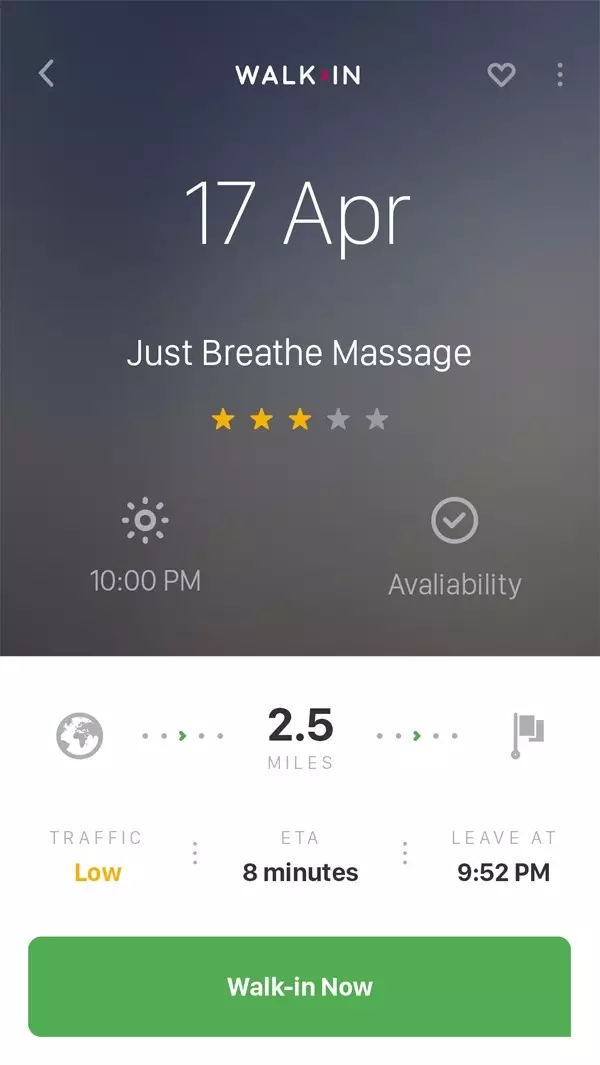Tap the green Walk-in Now button
Viewport: 600px width, 1065px height.
coord(299,986)
